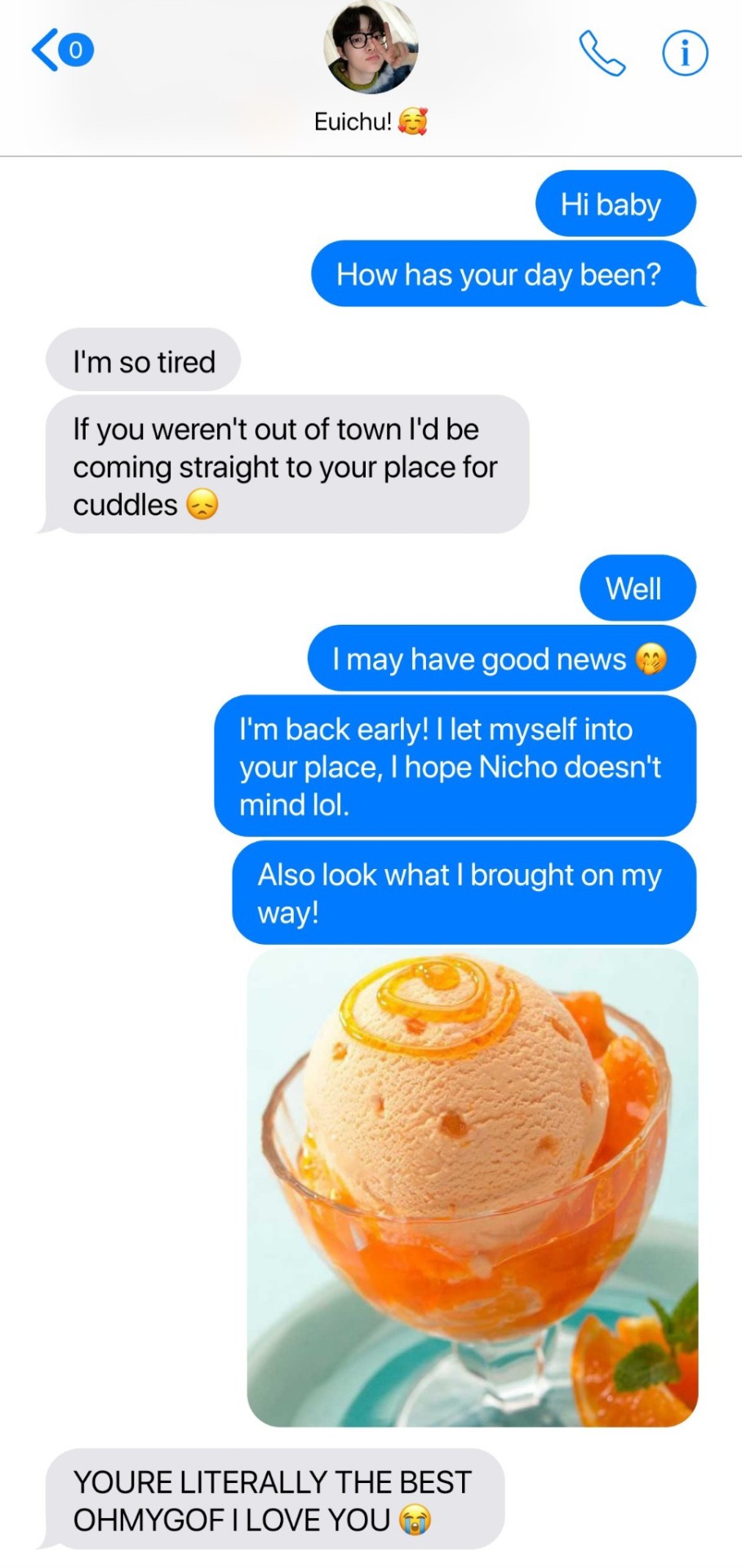View the ice cream photo full screen
This screenshot has height=1568, width=742.
tap(473, 1187)
